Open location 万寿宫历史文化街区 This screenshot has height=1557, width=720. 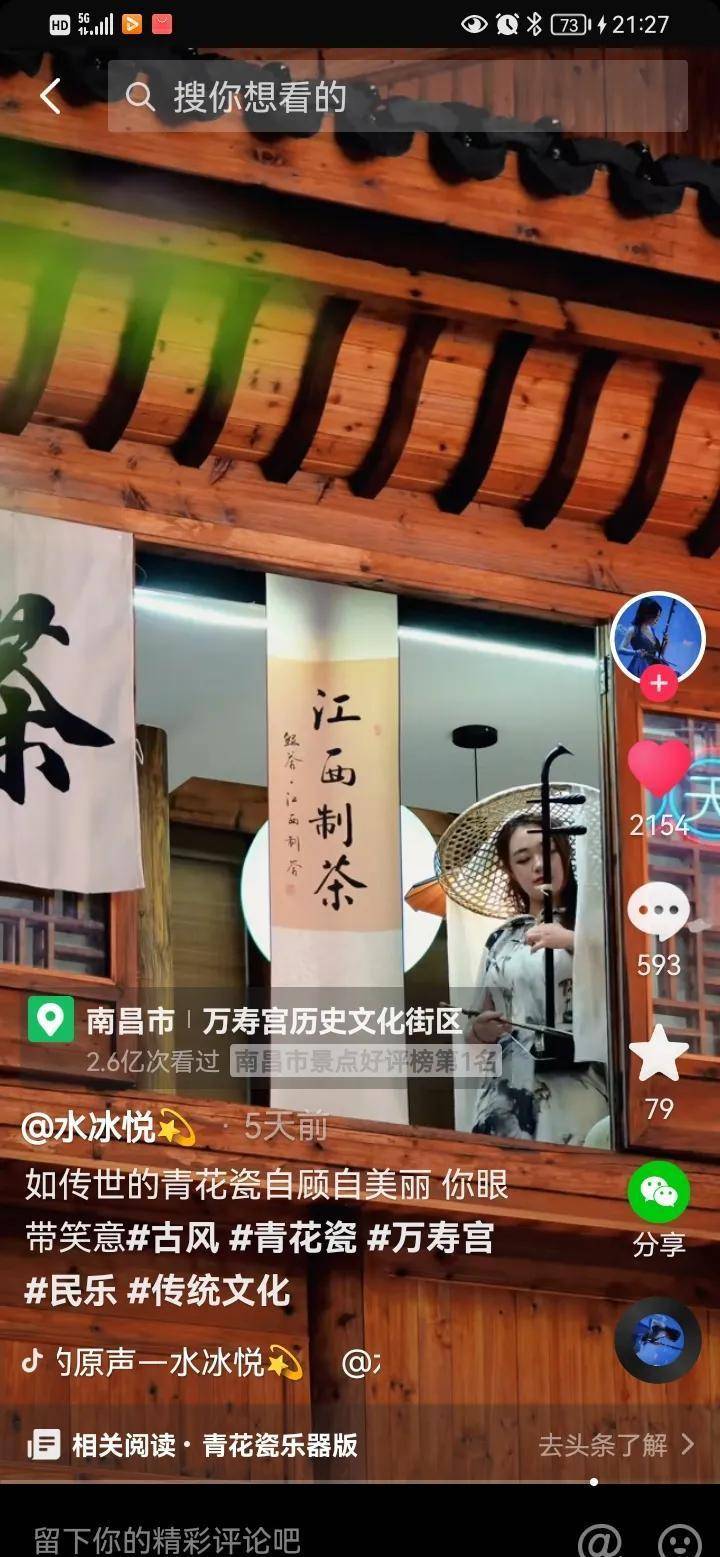[332, 1020]
